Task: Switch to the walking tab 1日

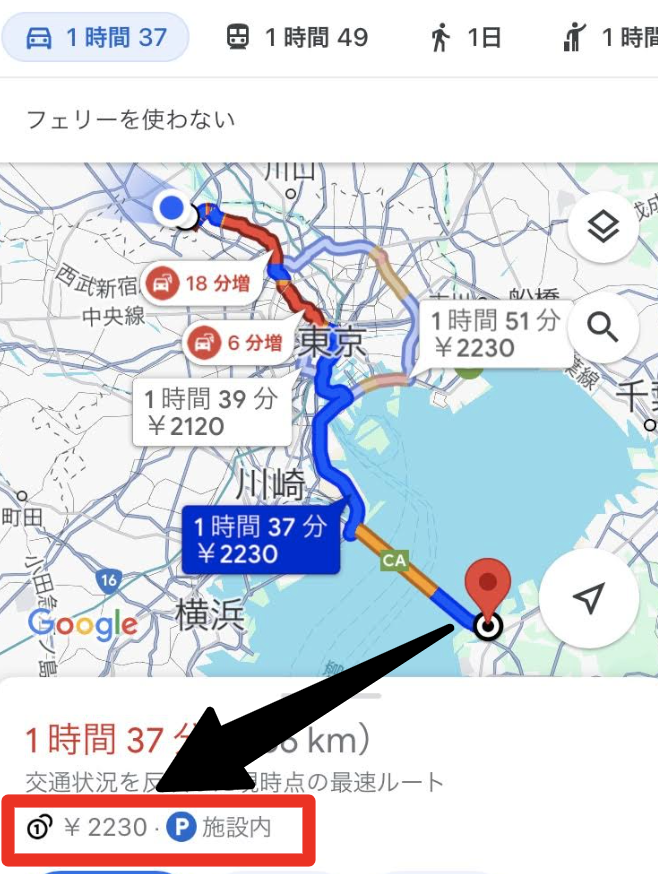Action: click(464, 38)
